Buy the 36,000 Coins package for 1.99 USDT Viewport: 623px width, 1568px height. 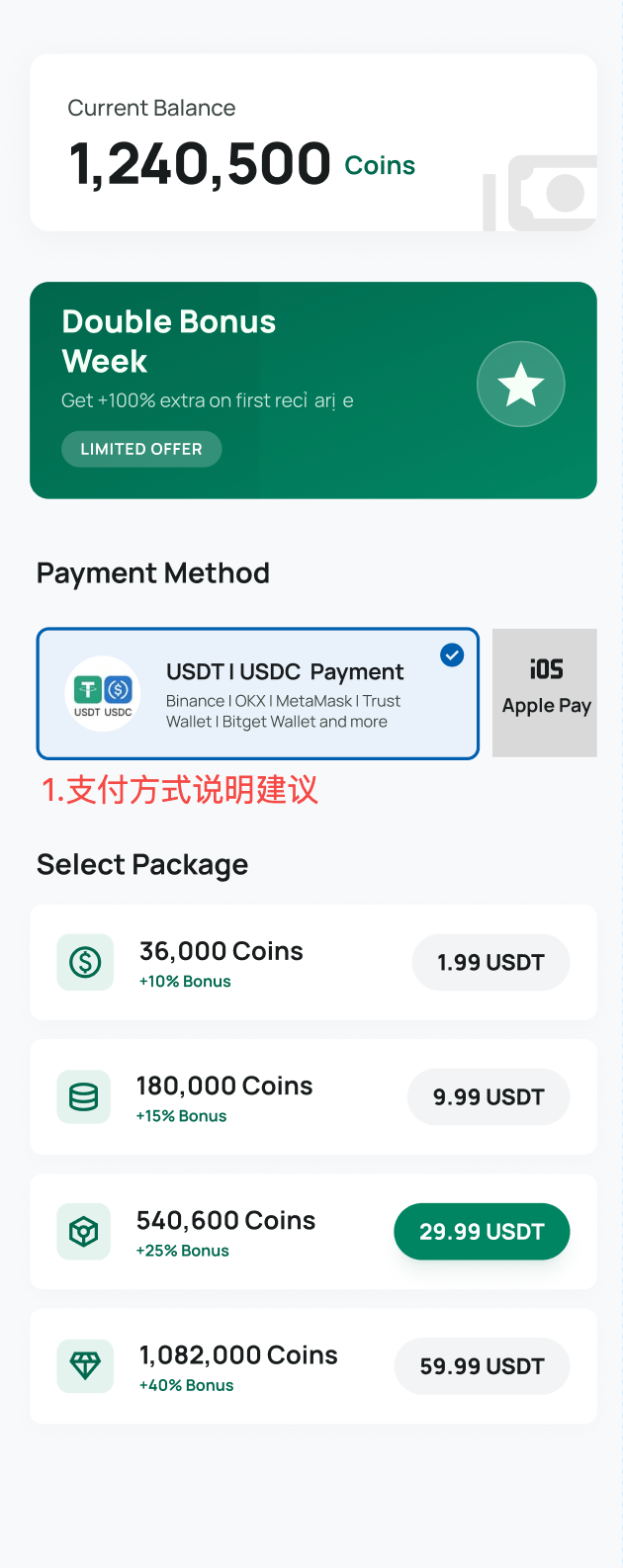(x=490, y=963)
